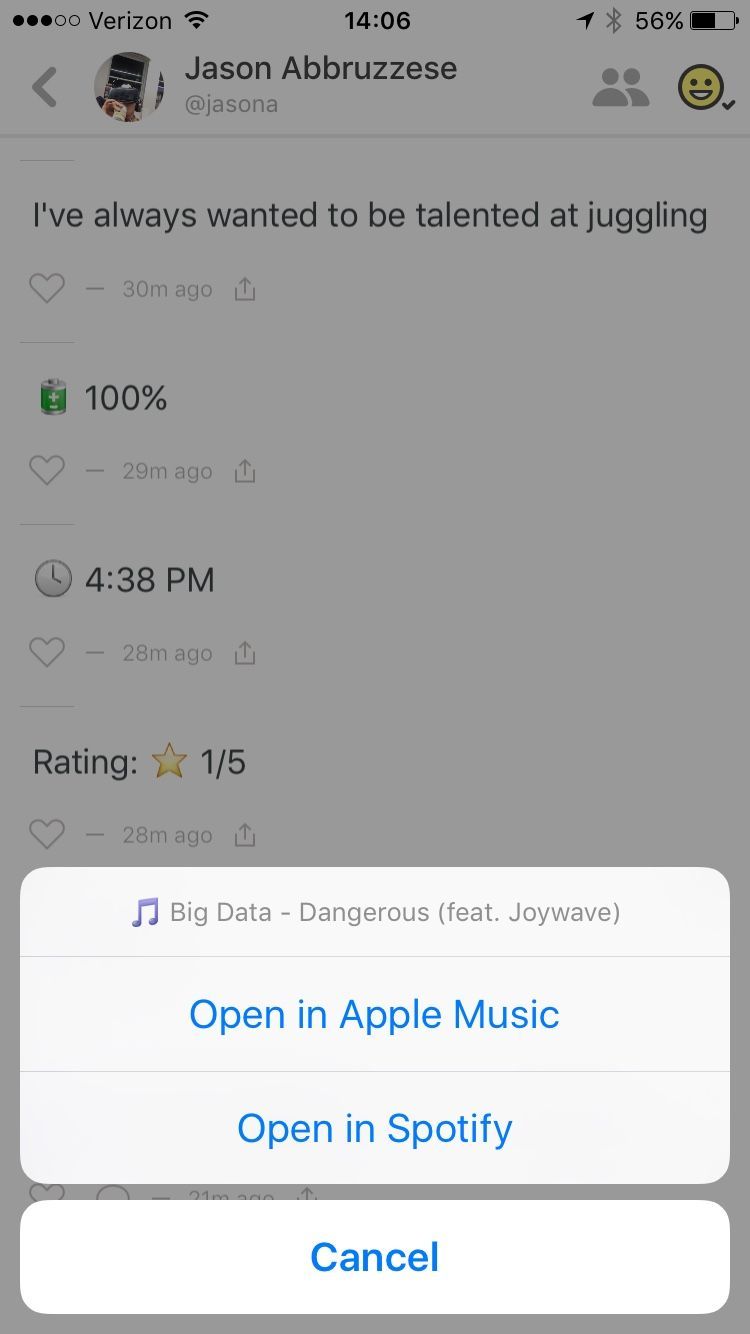
Task: Tap the checkmark next to the emoji icon
Action: [x=727, y=103]
